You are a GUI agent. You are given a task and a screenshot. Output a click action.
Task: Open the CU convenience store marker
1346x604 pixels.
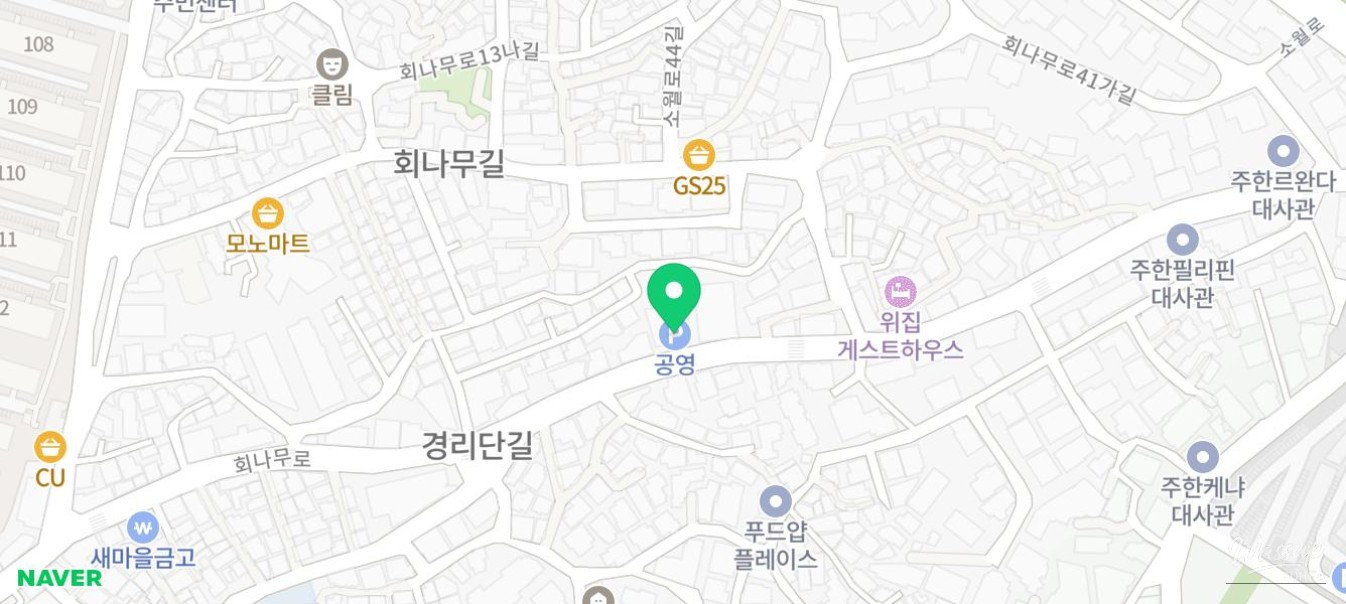pos(50,447)
